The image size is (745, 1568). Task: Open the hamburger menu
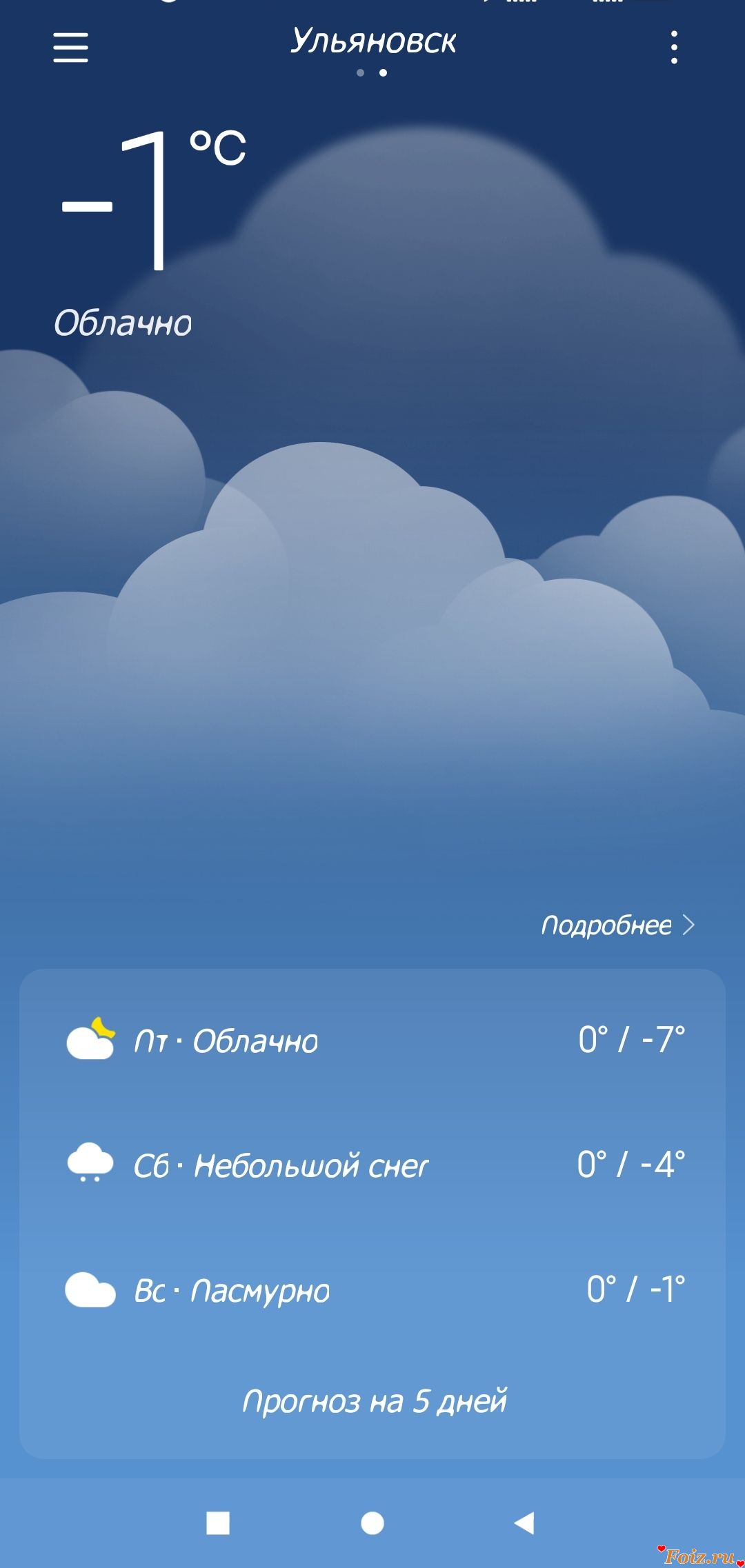point(70,48)
